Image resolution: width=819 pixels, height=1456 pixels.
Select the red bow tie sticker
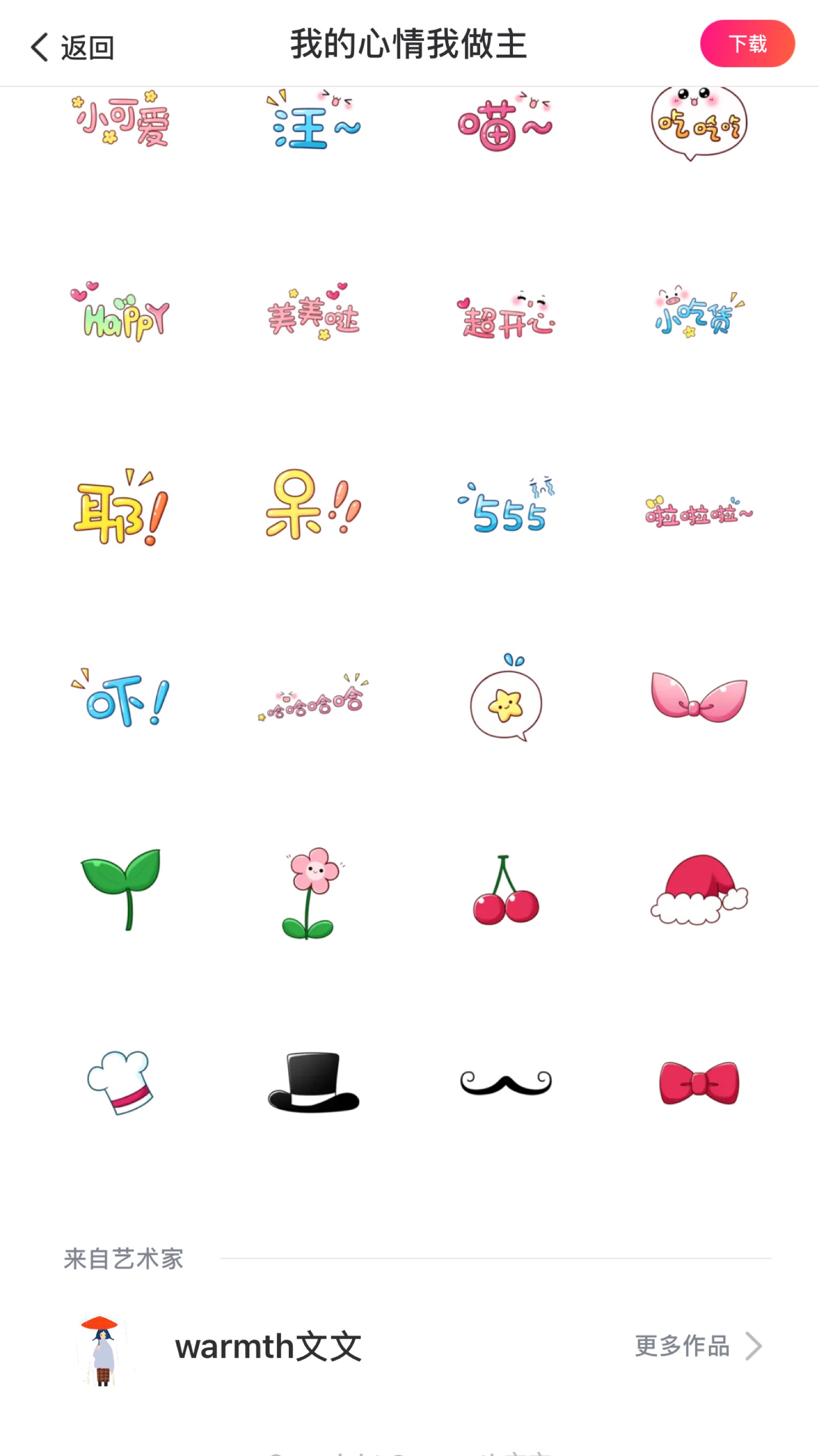pyautogui.click(x=699, y=1082)
